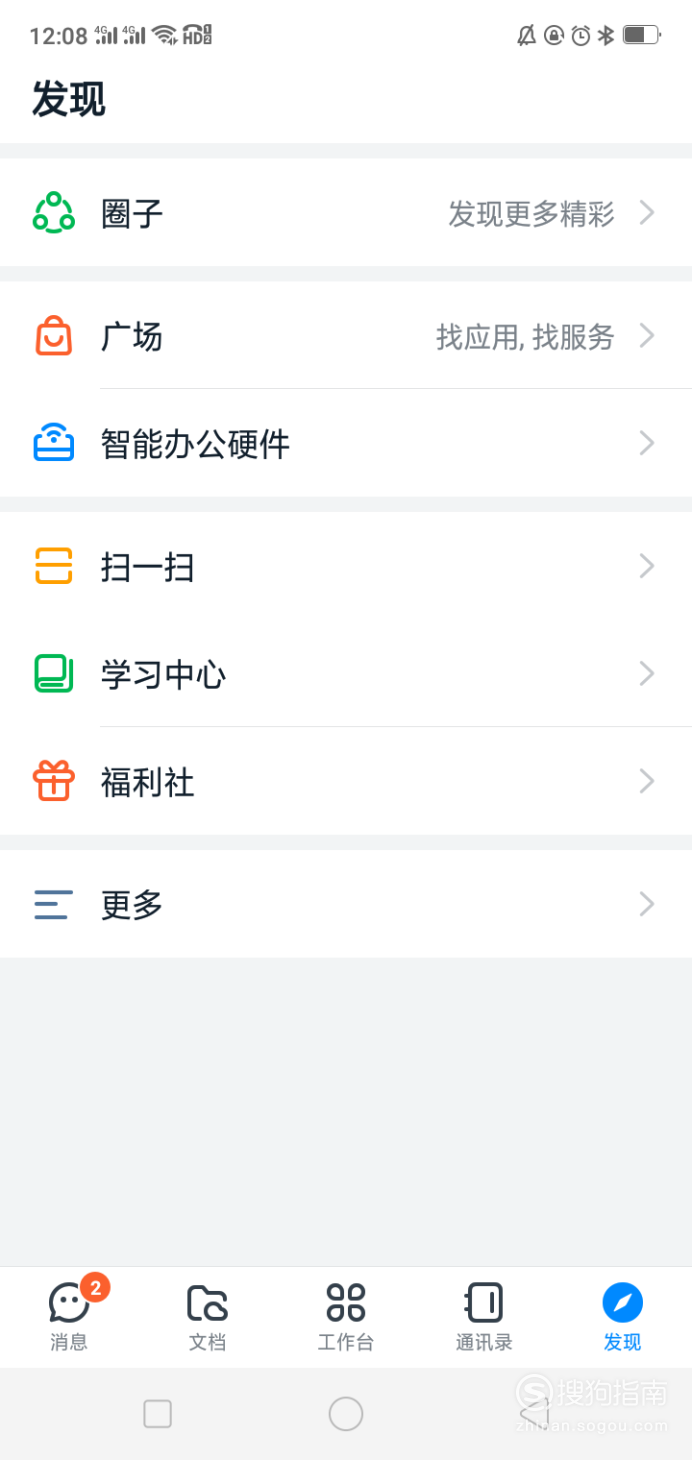The height and width of the screenshot is (1460, 692).
Task: Open recent apps with the square button
Action: tap(158, 1414)
